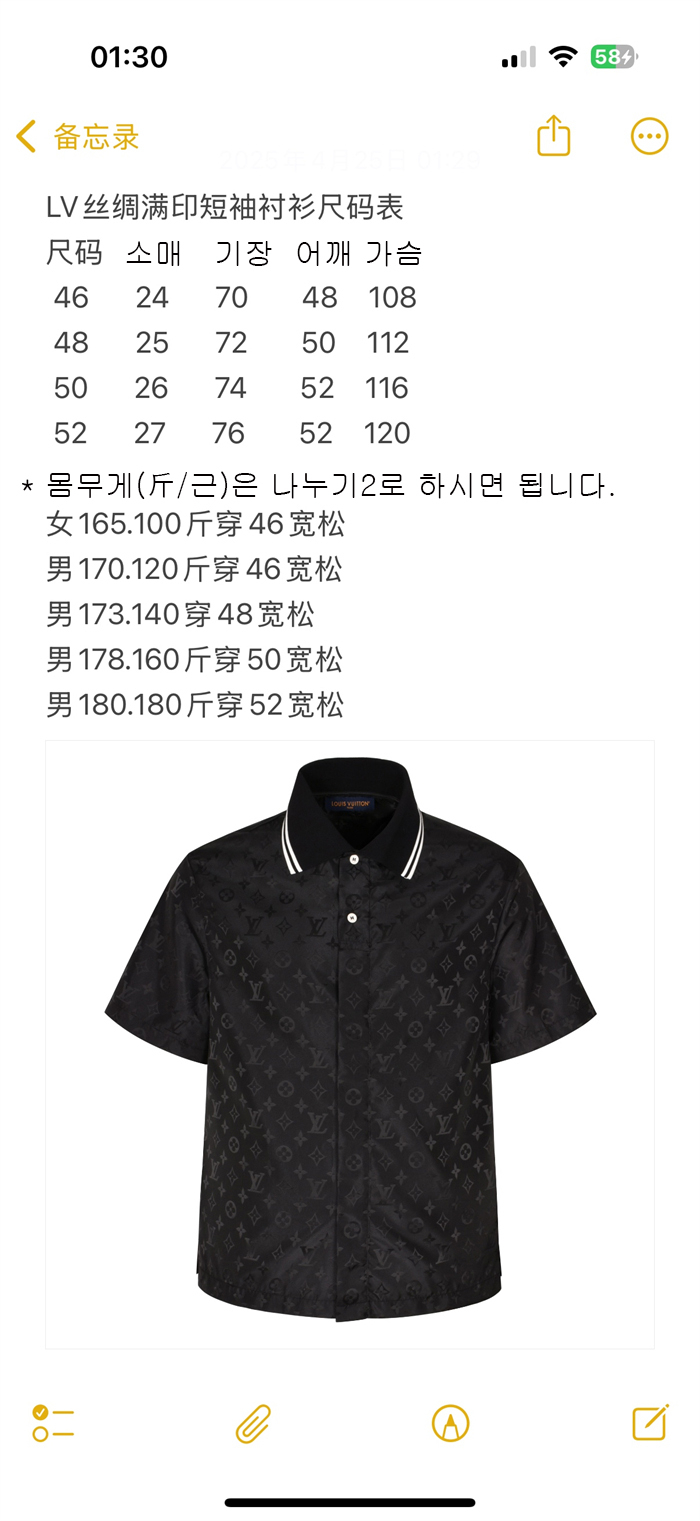The height and width of the screenshot is (1521, 700).
Task: Compose a new note
Action: [650, 1421]
